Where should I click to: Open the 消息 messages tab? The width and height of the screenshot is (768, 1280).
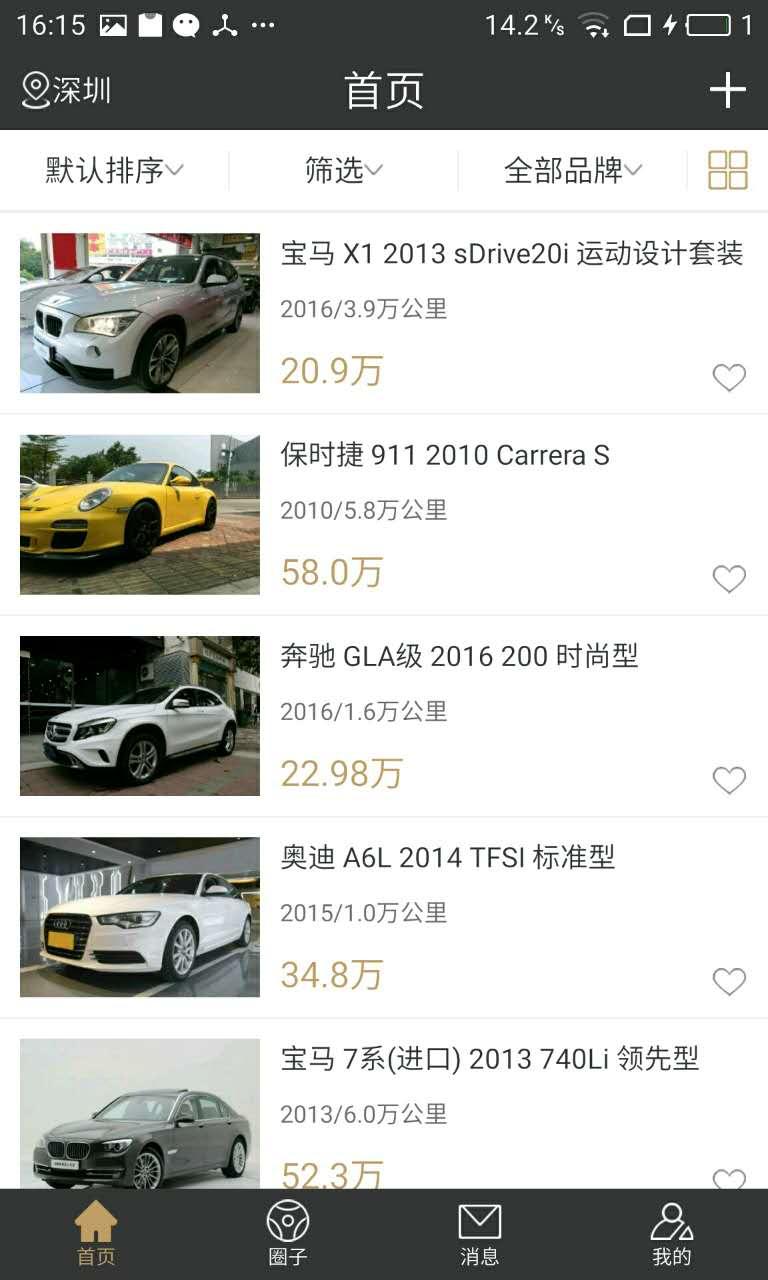[480, 1235]
